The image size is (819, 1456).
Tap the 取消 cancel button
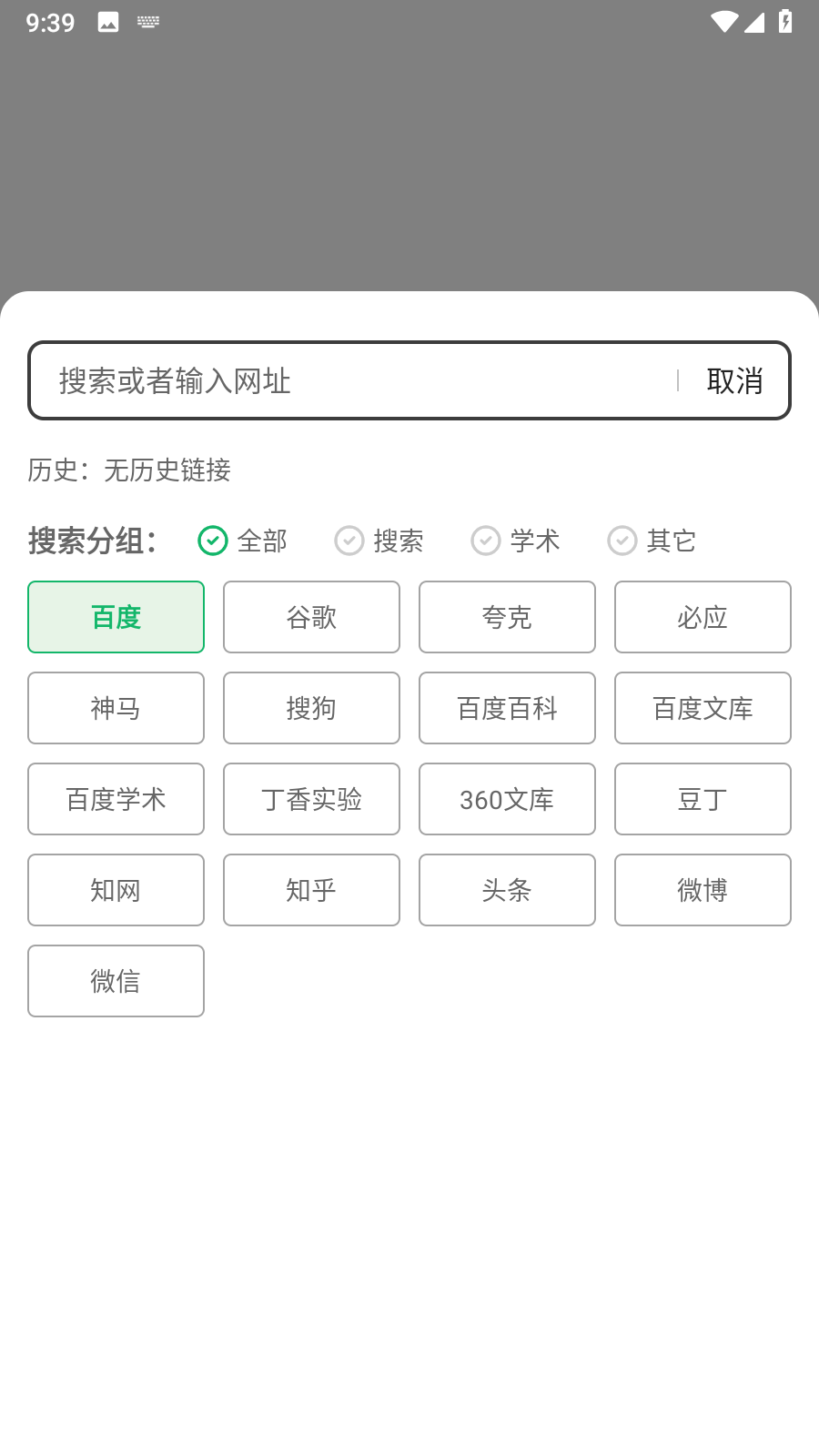[x=736, y=380]
